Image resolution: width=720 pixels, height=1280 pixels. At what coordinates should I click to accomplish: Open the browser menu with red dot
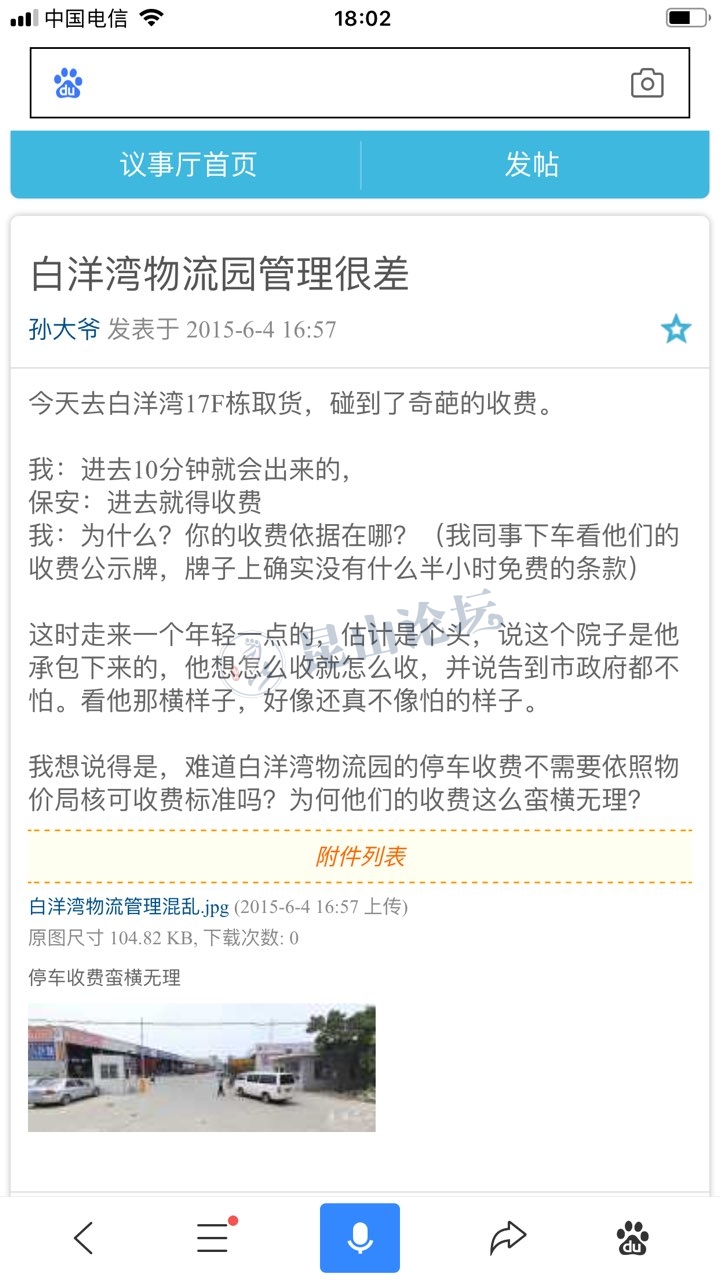pyautogui.click(x=214, y=1238)
